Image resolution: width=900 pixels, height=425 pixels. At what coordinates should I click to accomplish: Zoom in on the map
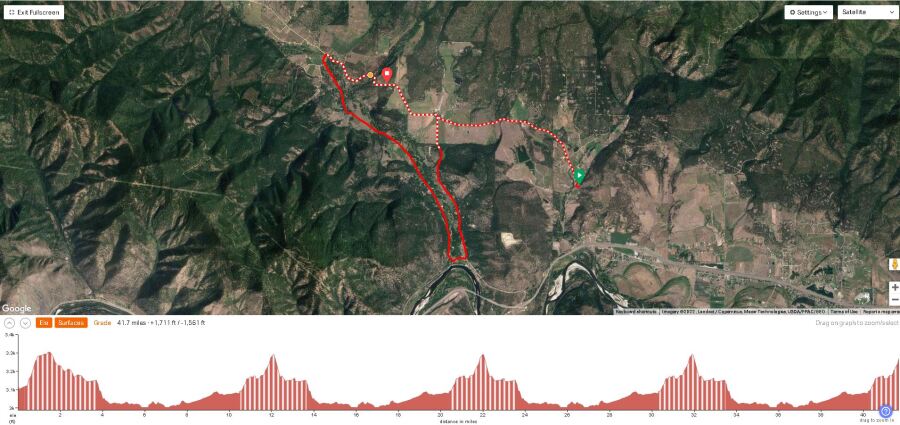894,287
